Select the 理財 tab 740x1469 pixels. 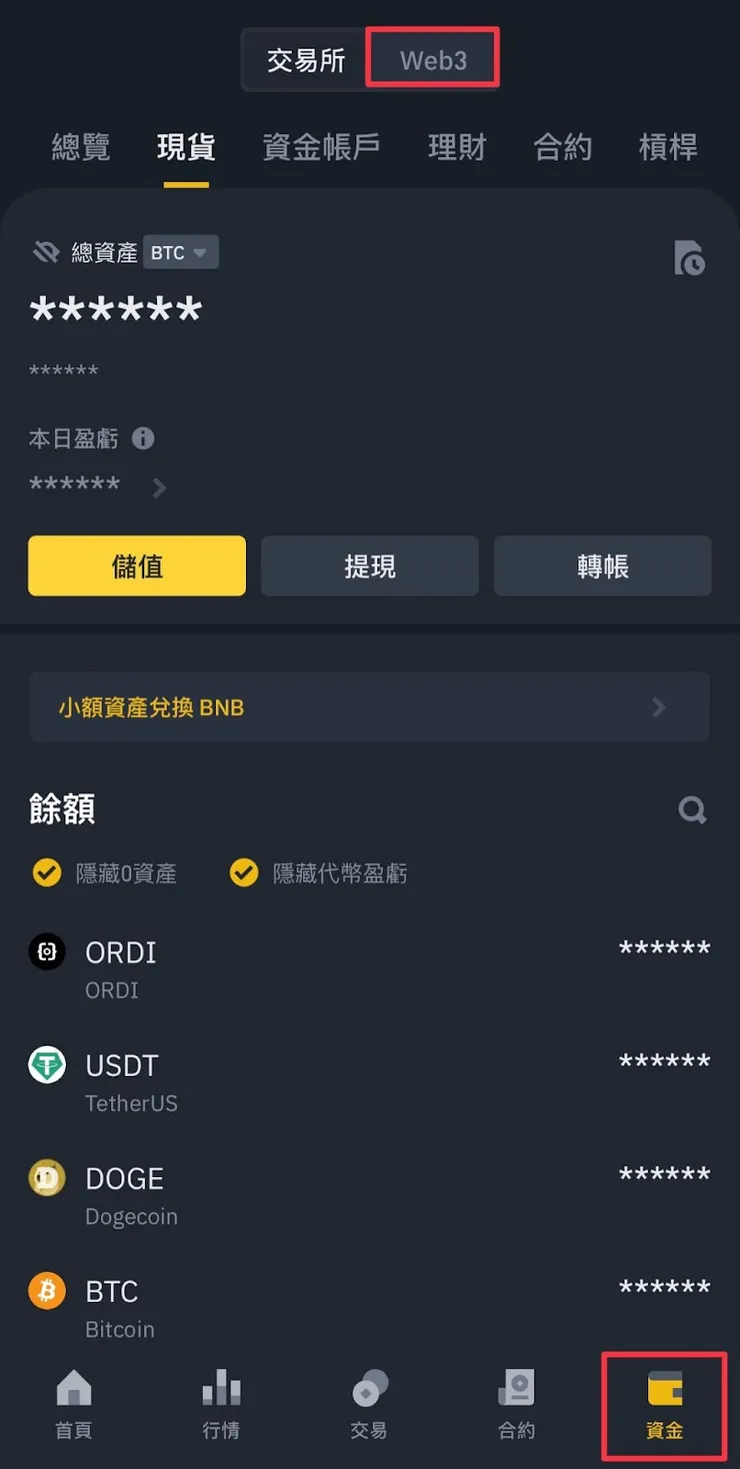pos(457,147)
